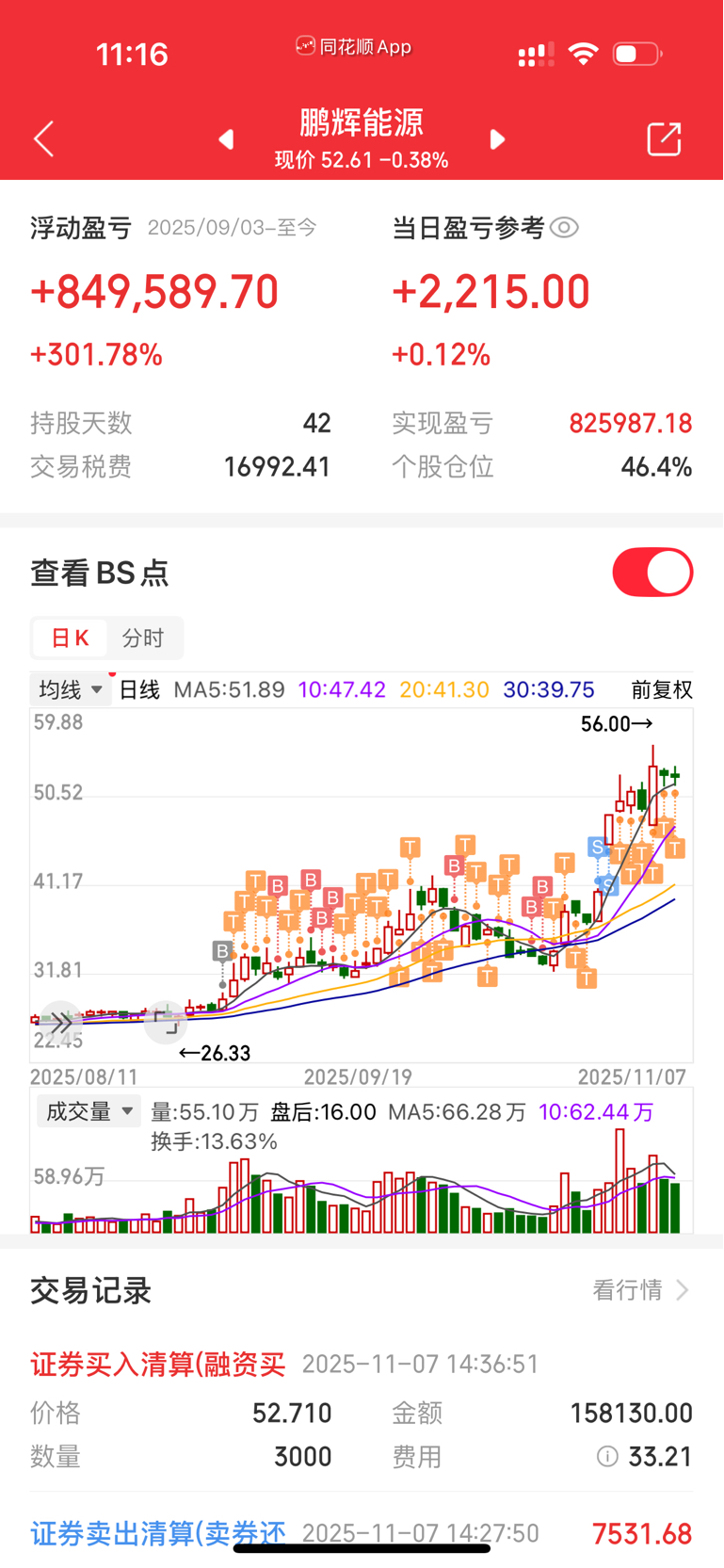Change the 前复权 price adjustment setting
Image resolution: width=724 pixels, height=1568 pixels.
click(x=661, y=690)
